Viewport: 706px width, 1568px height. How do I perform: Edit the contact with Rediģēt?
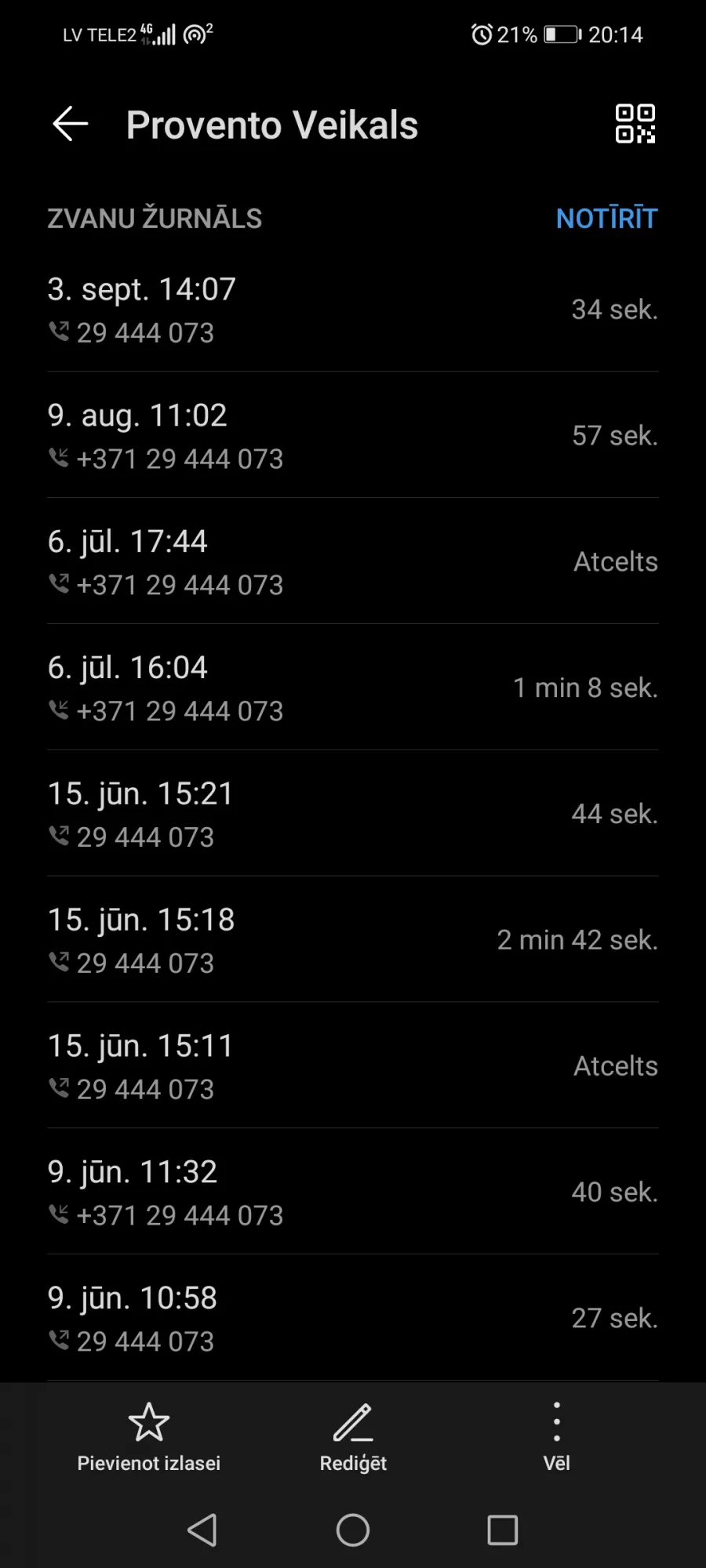click(353, 1437)
